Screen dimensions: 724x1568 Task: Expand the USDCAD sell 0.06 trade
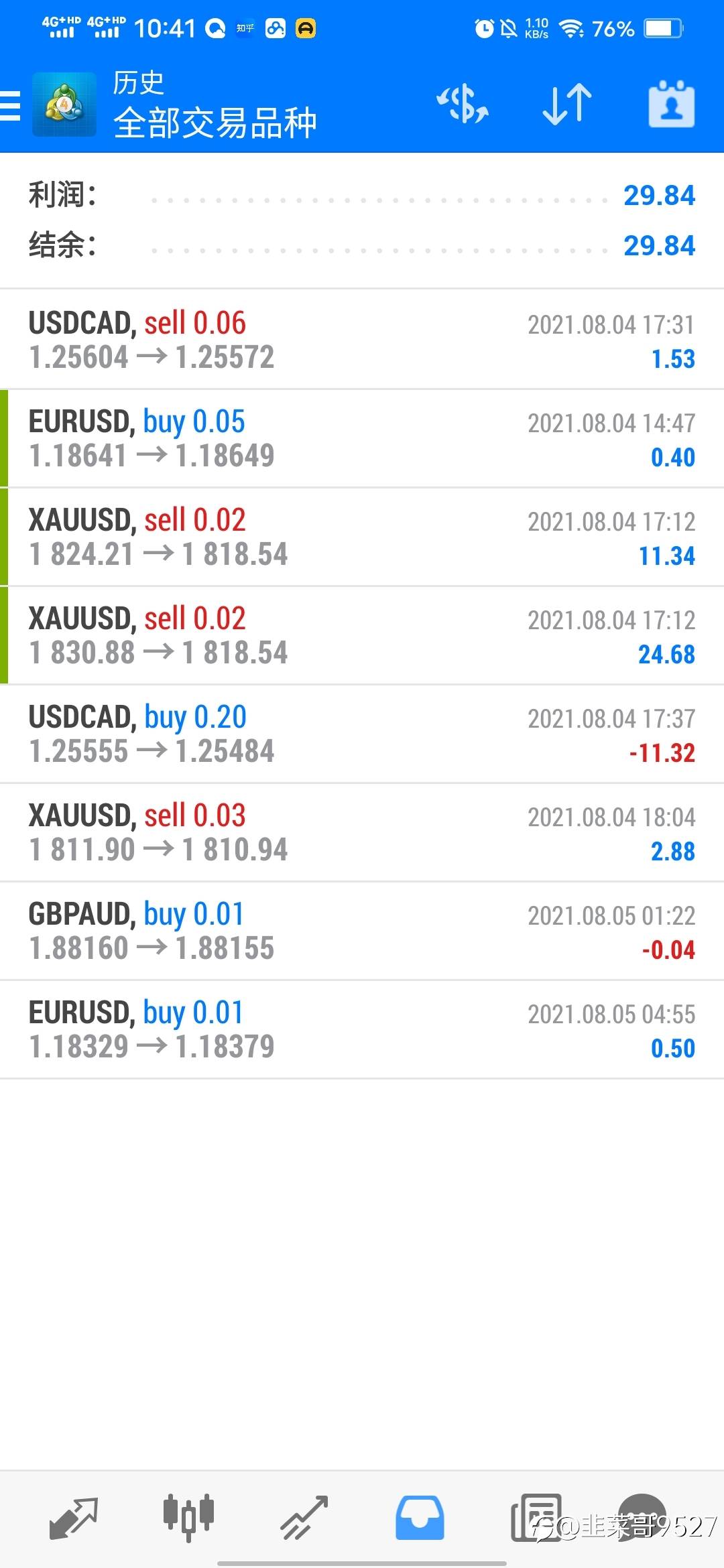pyautogui.click(x=362, y=340)
